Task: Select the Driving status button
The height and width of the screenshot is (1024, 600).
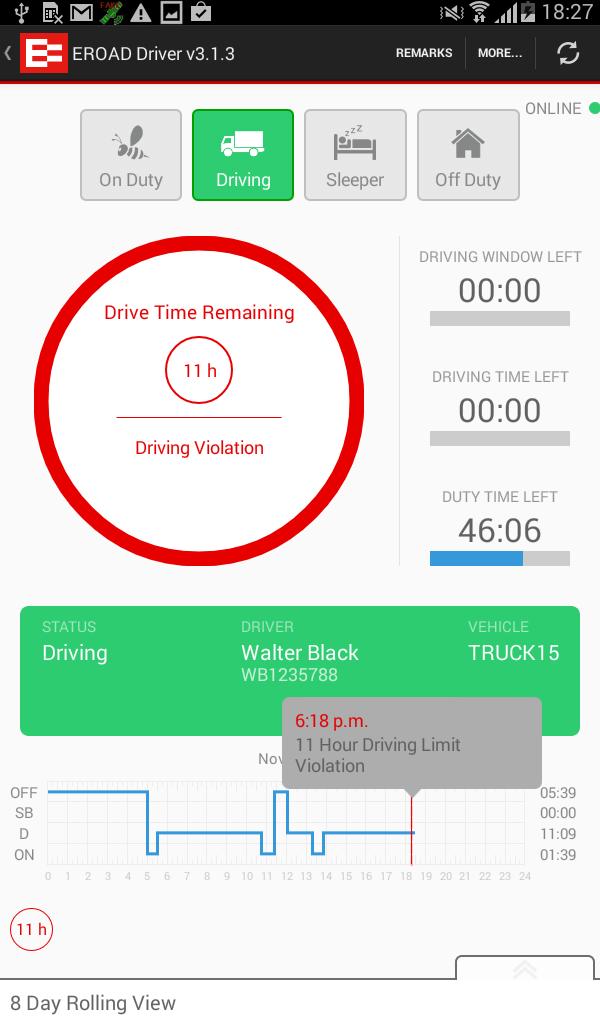Action: 243,155
